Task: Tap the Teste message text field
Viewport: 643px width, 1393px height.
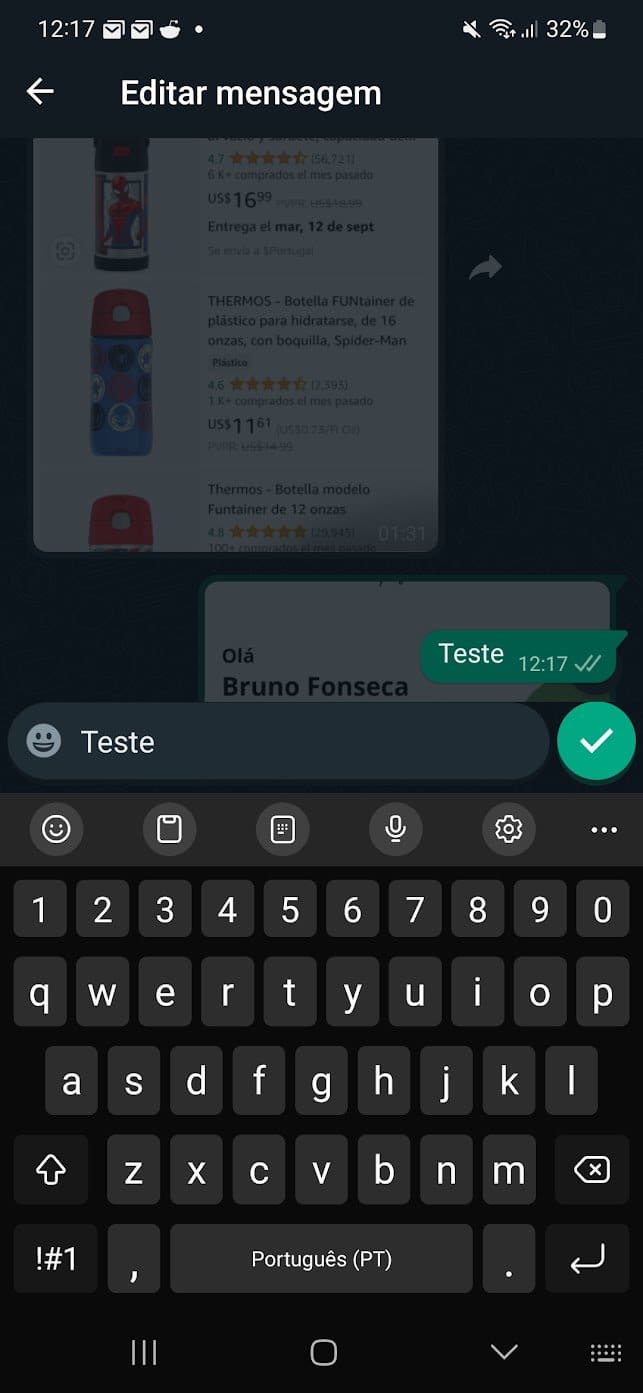Action: point(300,741)
